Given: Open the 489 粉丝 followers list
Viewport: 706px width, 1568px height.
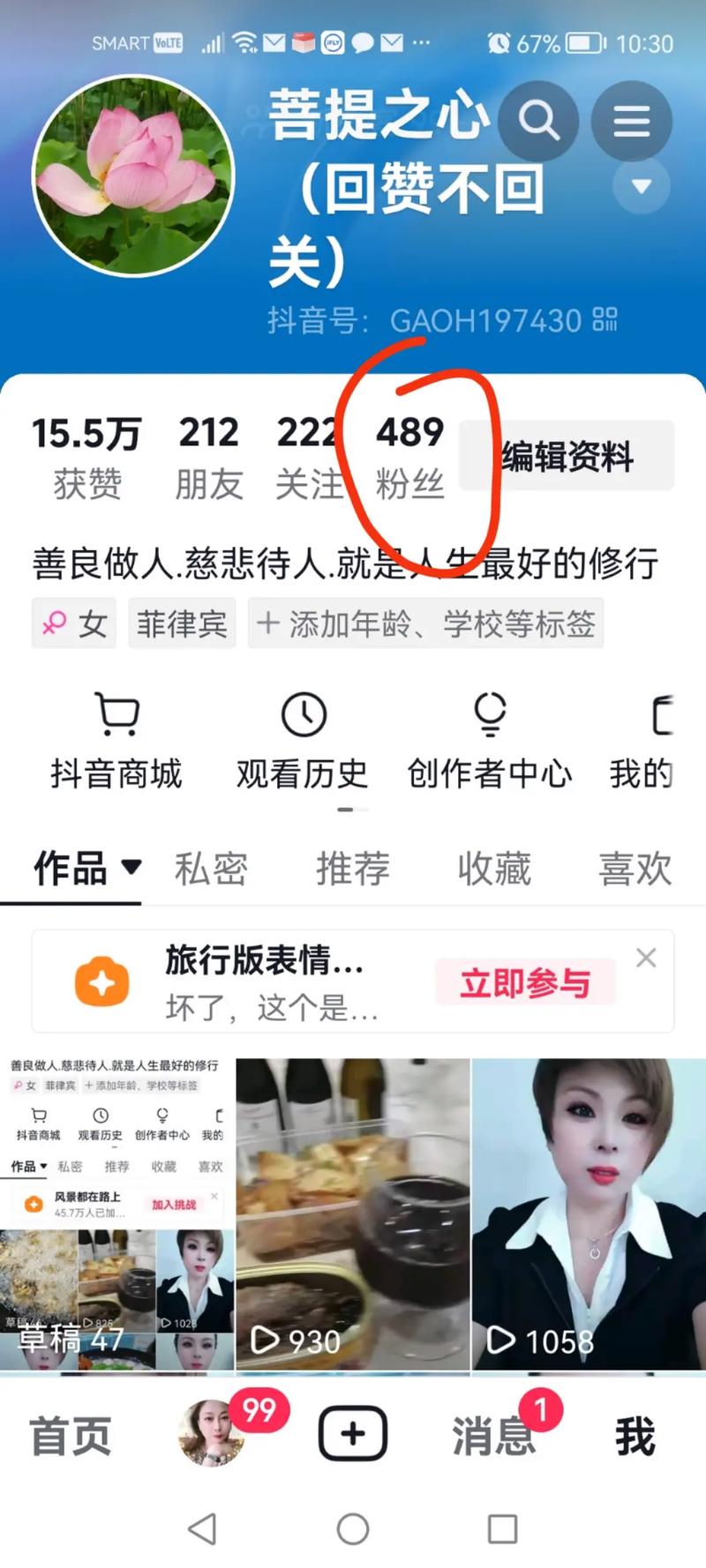Looking at the screenshot, I should 409,456.
